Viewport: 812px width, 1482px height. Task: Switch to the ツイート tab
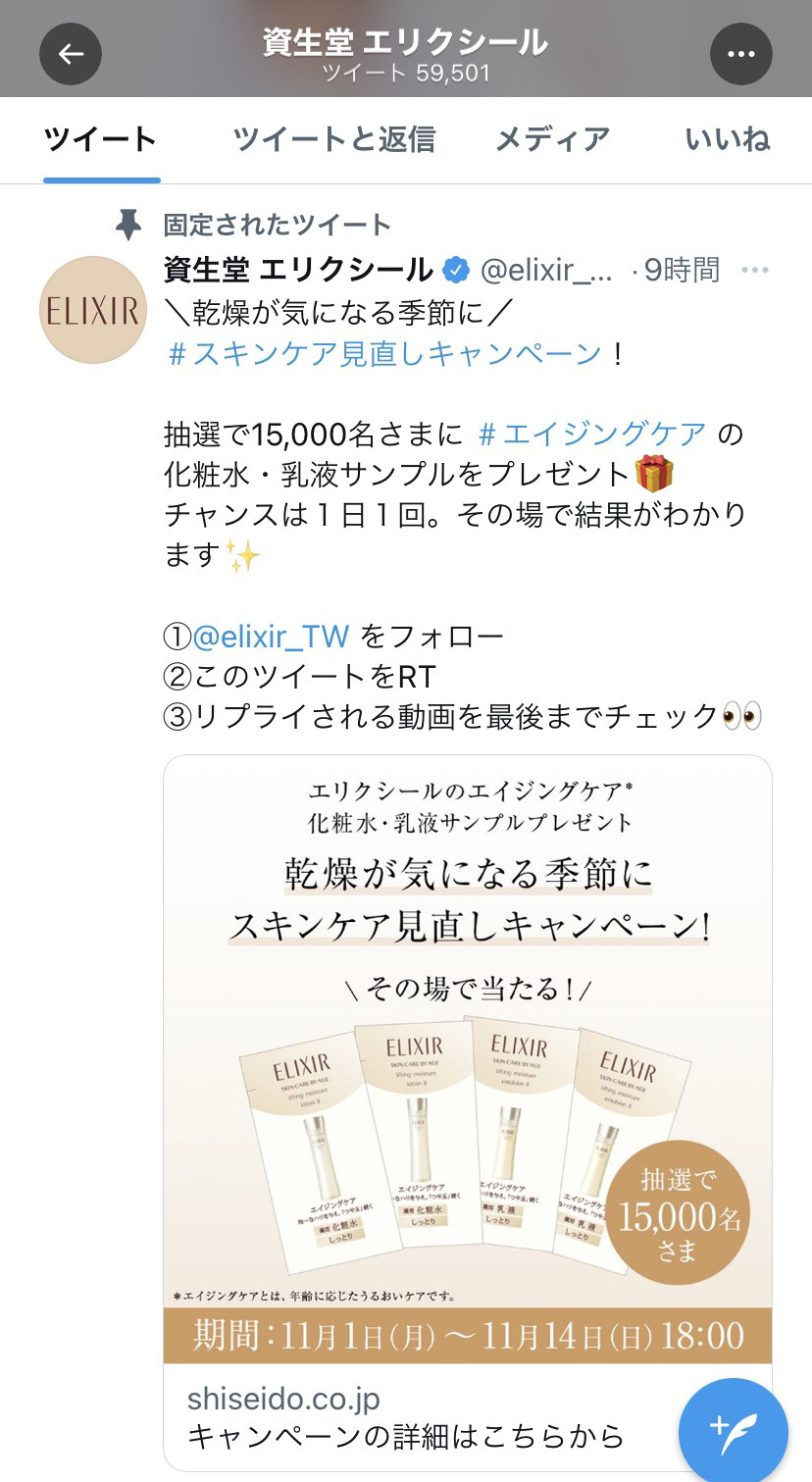[x=101, y=139]
